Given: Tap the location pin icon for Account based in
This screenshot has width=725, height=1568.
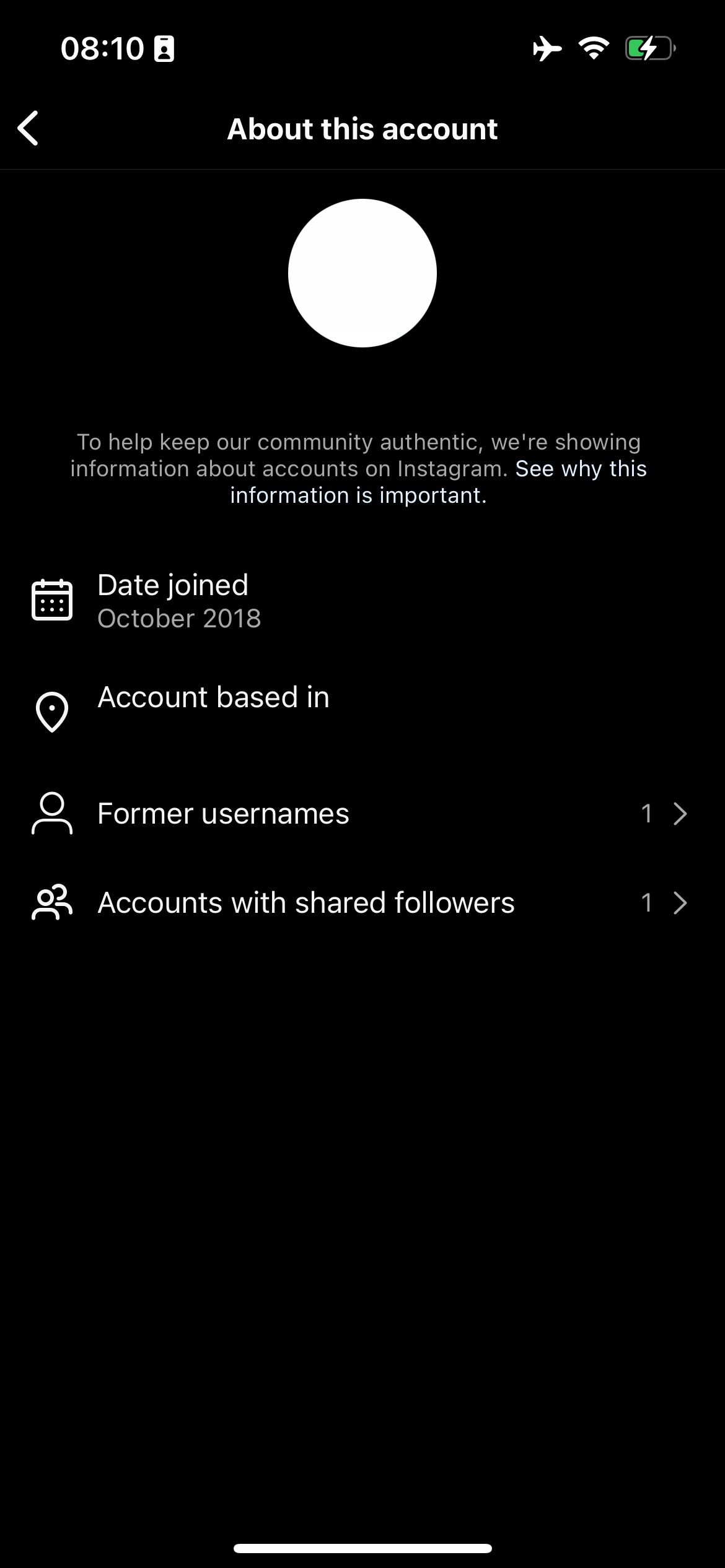Looking at the screenshot, I should coord(53,711).
